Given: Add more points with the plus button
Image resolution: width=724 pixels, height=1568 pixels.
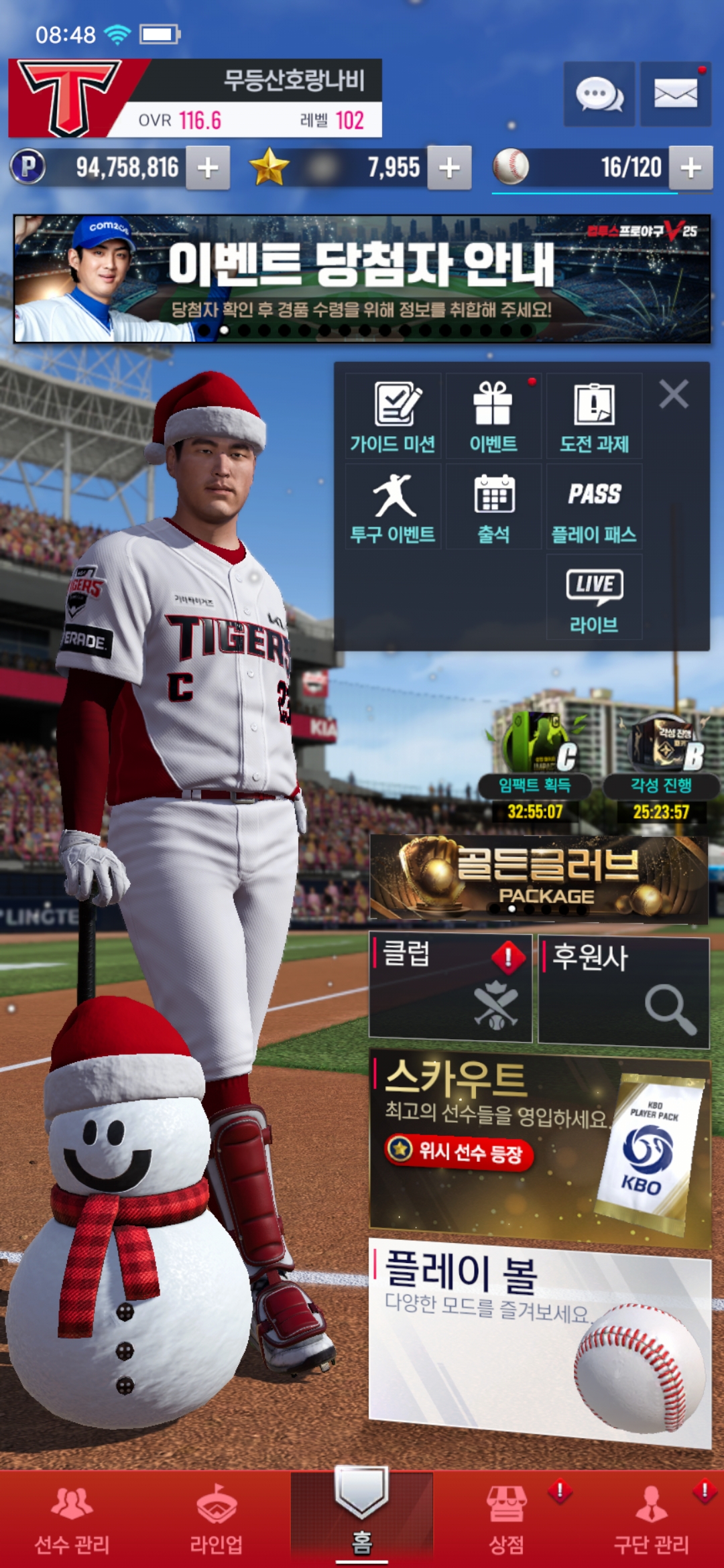Looking at the screenshot, I should [208, 168].
